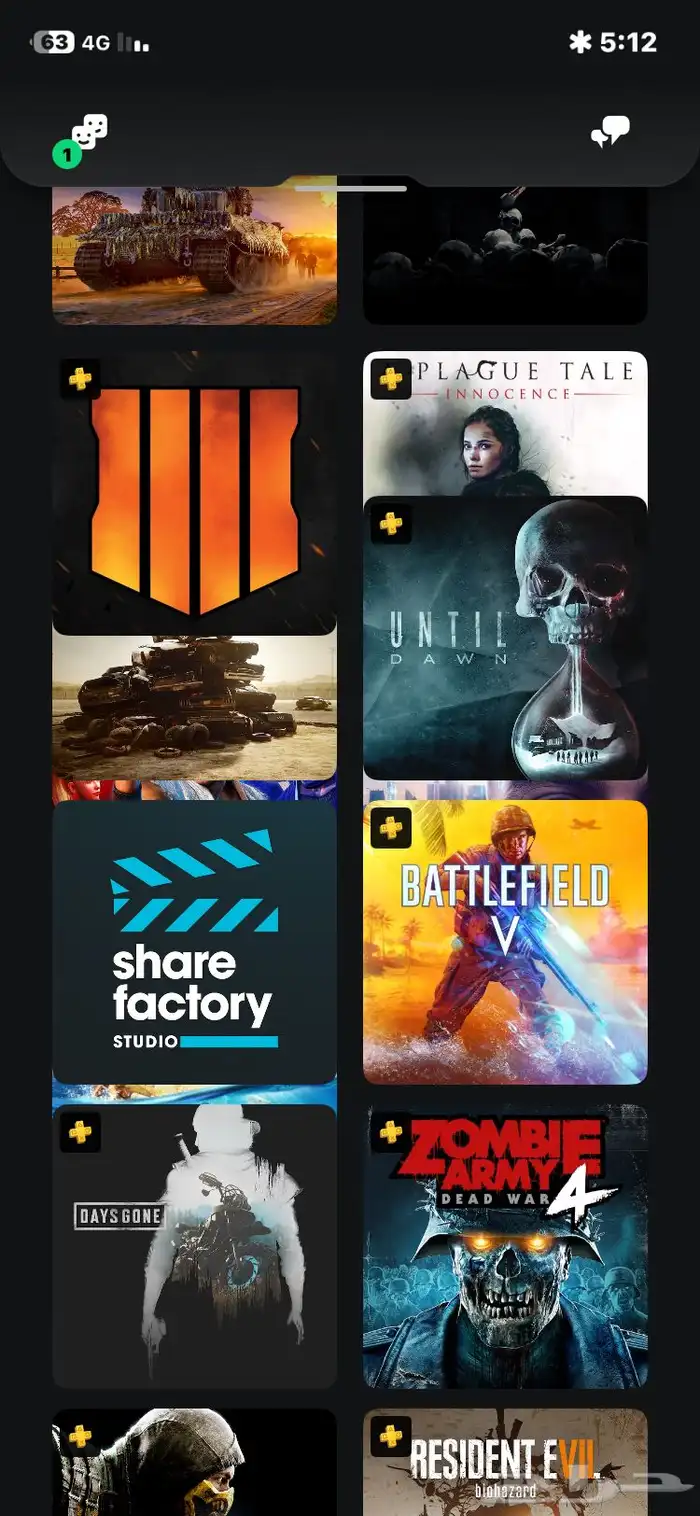Open the Resident Evil 7 biohazard tile
The height and width of the screenshot is (1516, 700).
[505, 1462]
